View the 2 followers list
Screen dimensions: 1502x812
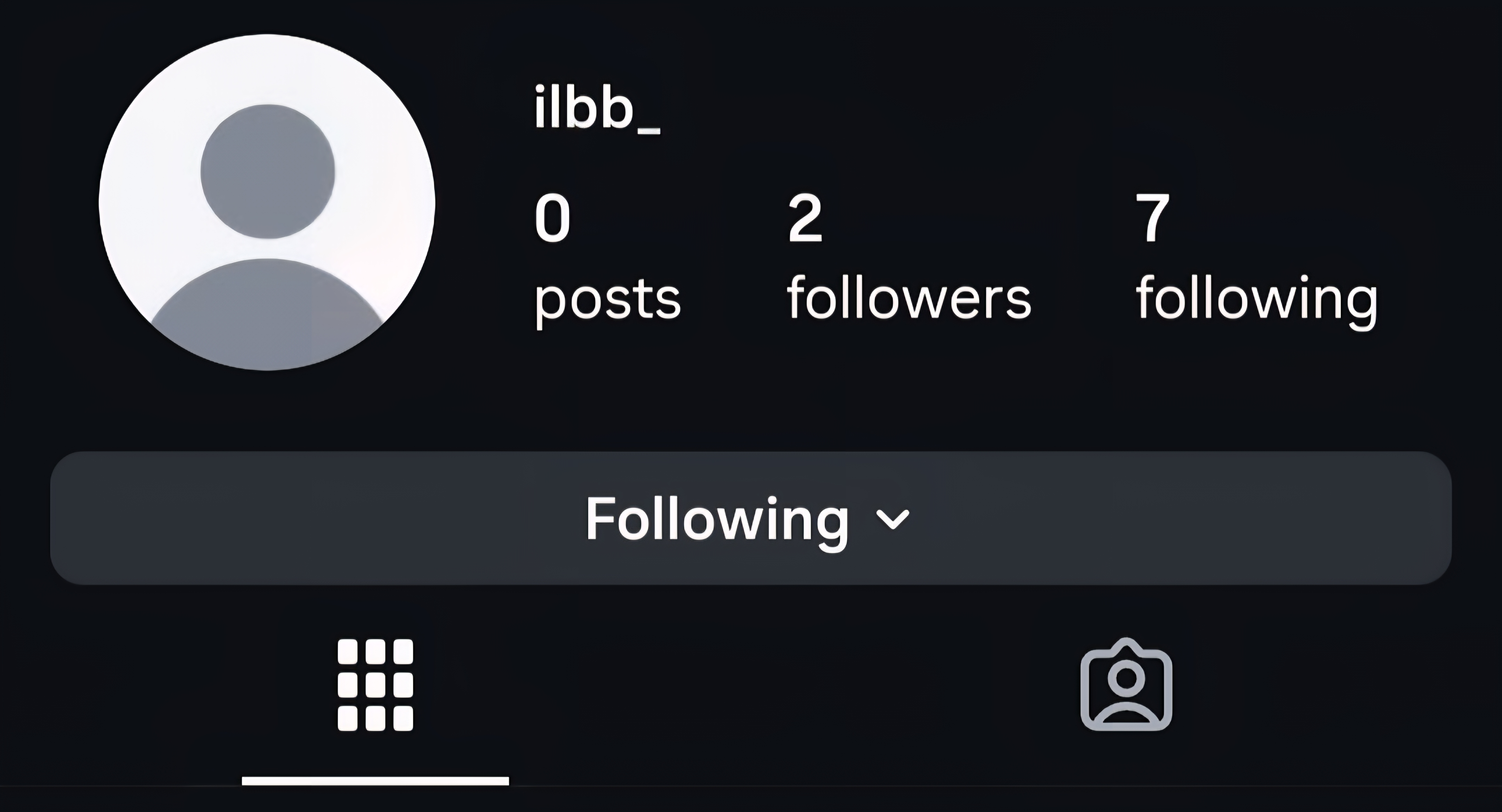pos(909,258)
